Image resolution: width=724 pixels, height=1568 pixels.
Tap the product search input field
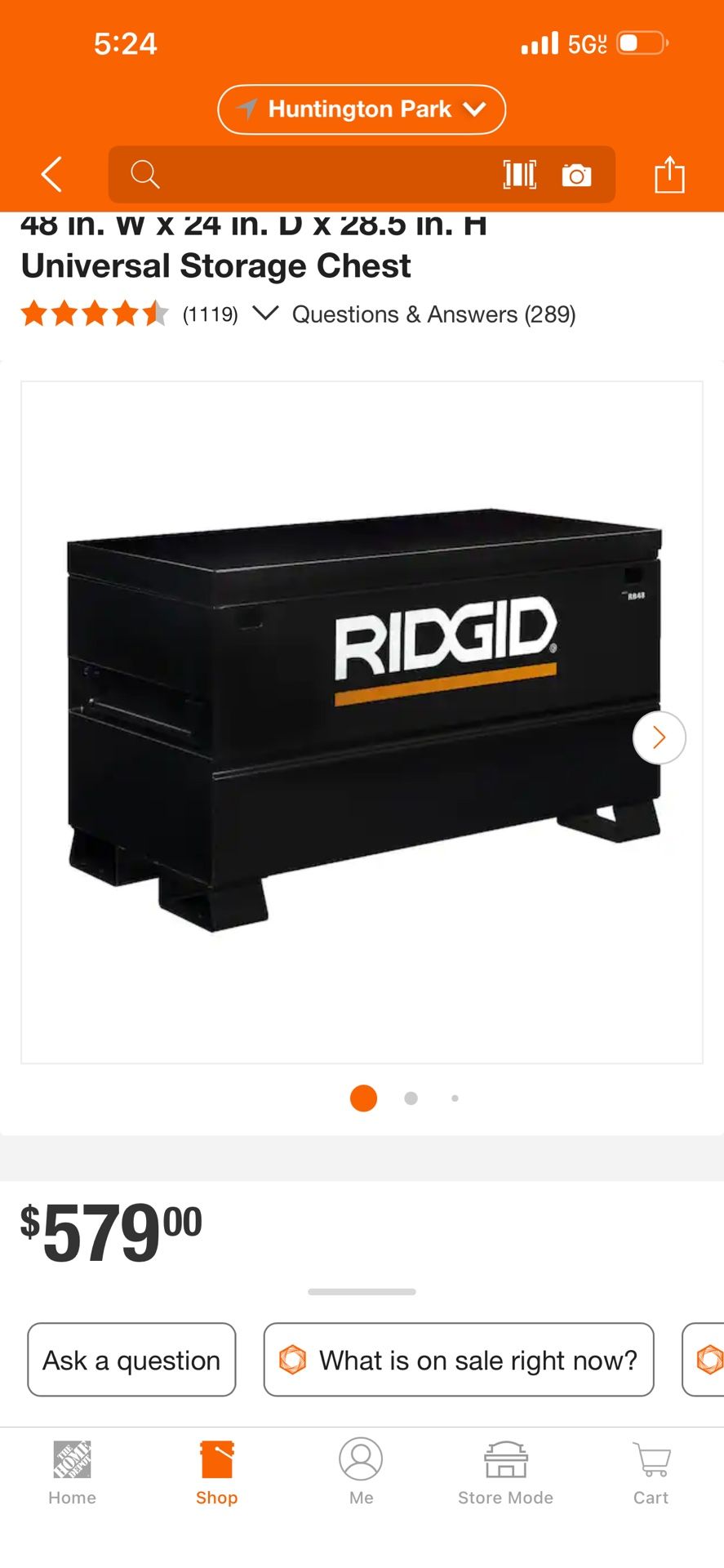326,174
